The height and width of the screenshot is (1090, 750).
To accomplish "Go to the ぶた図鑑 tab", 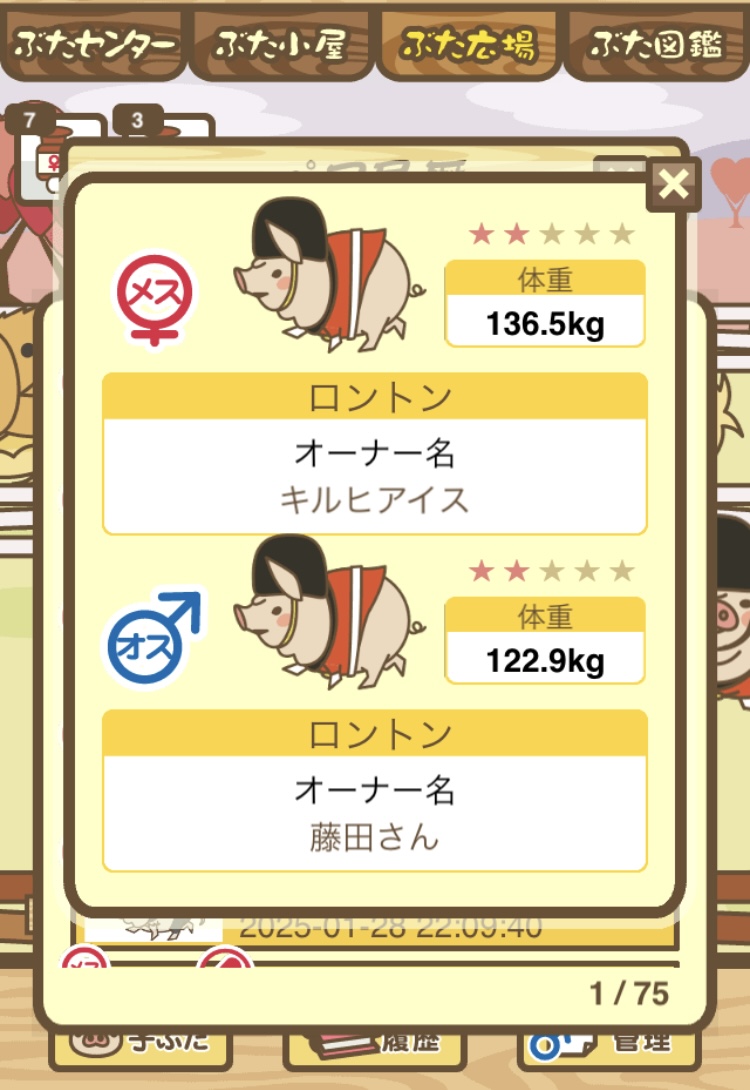I will click(x=656, y=44).
